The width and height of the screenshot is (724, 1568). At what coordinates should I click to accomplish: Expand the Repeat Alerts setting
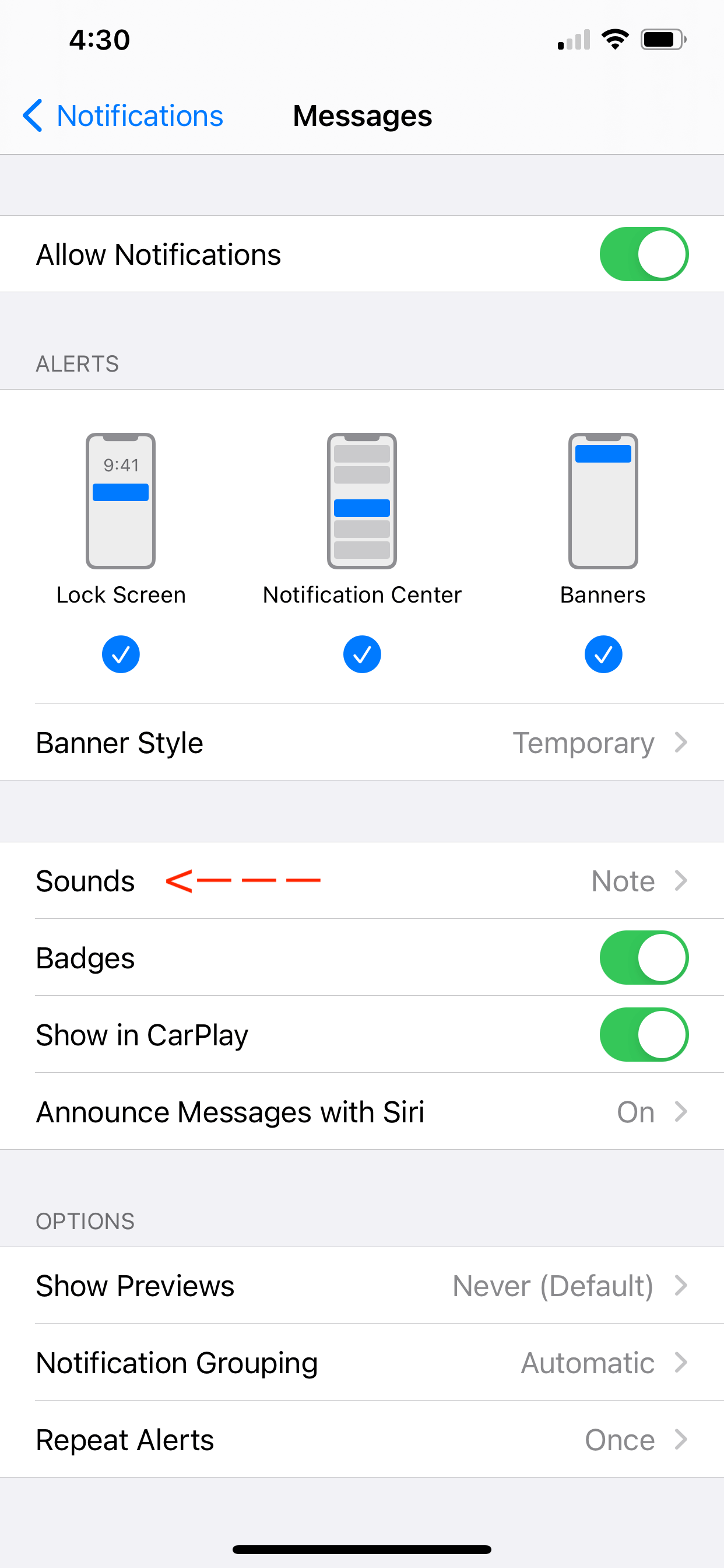pos(362,1440)
